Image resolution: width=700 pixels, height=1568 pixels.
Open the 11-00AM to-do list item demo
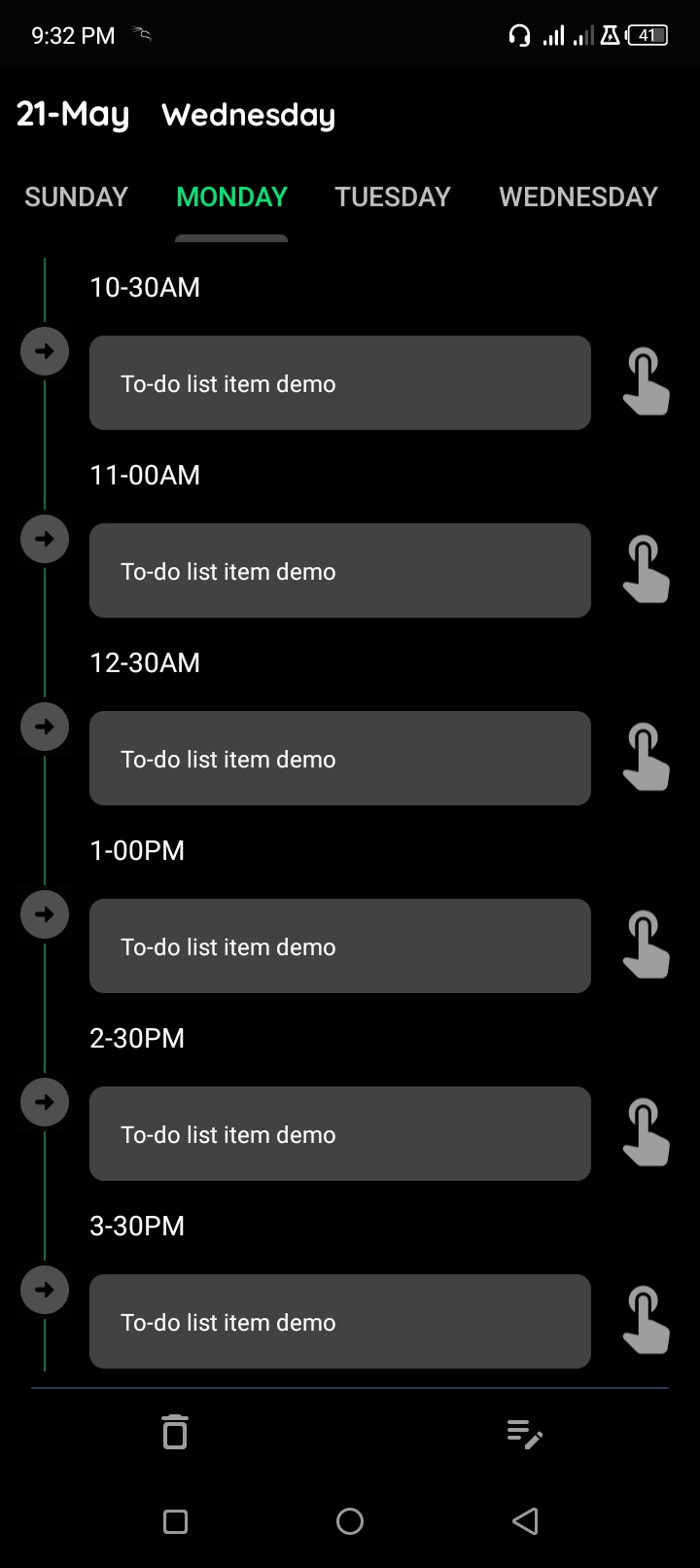tap(339, 570)
